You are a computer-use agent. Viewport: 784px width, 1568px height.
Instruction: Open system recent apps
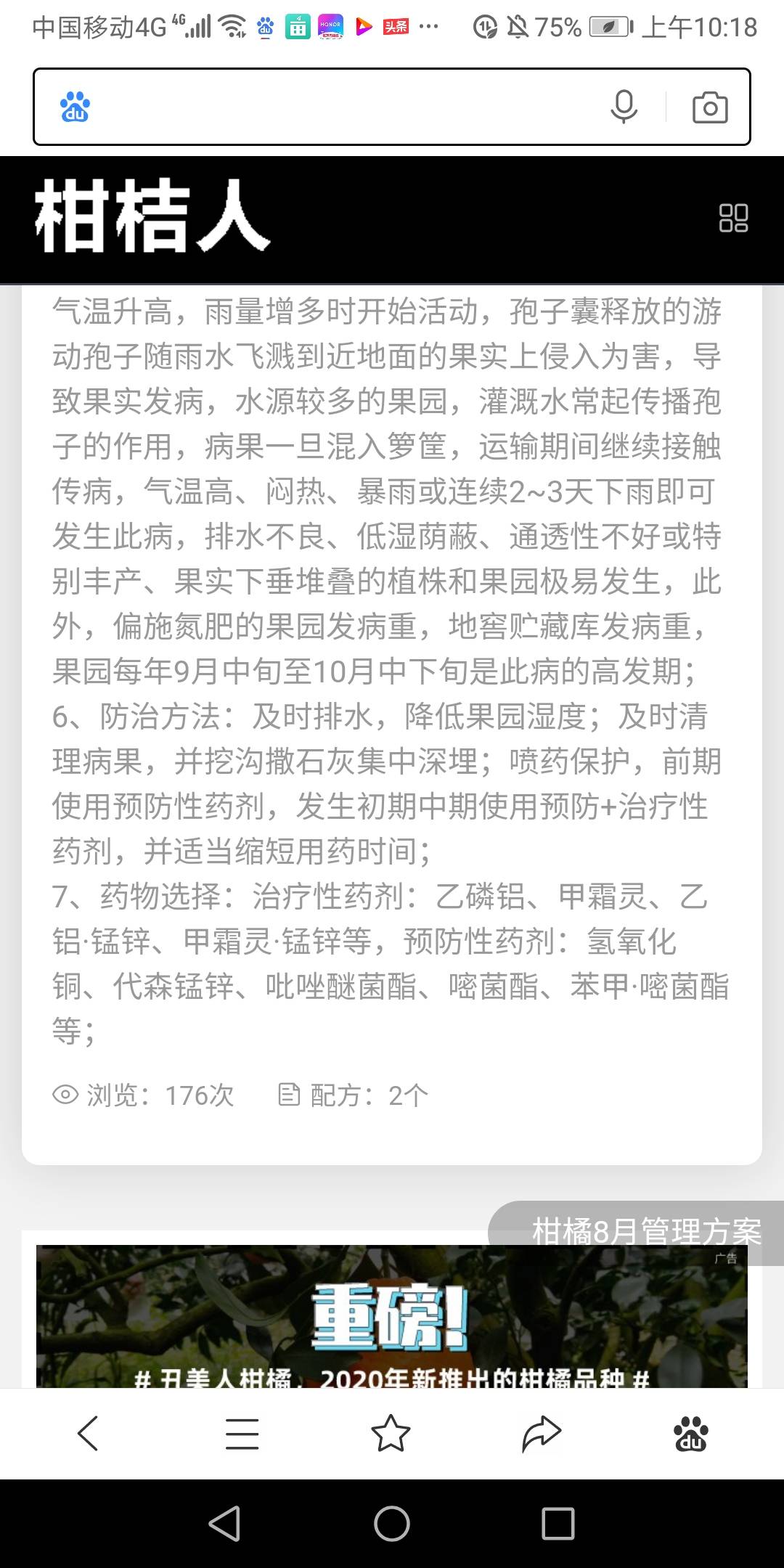click(x=558, y=1523)
